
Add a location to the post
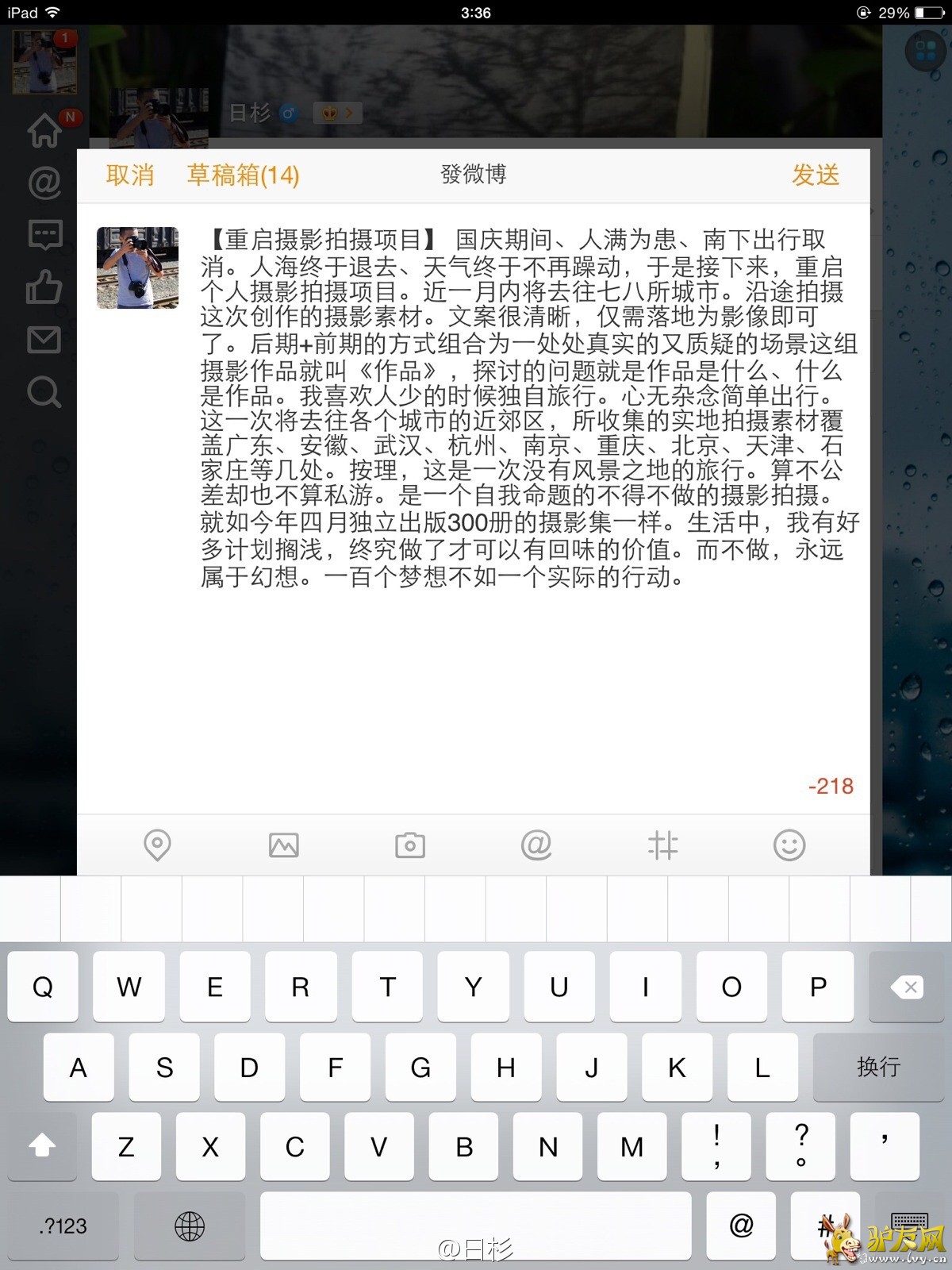pyautogui.click(x=157, y=845)
